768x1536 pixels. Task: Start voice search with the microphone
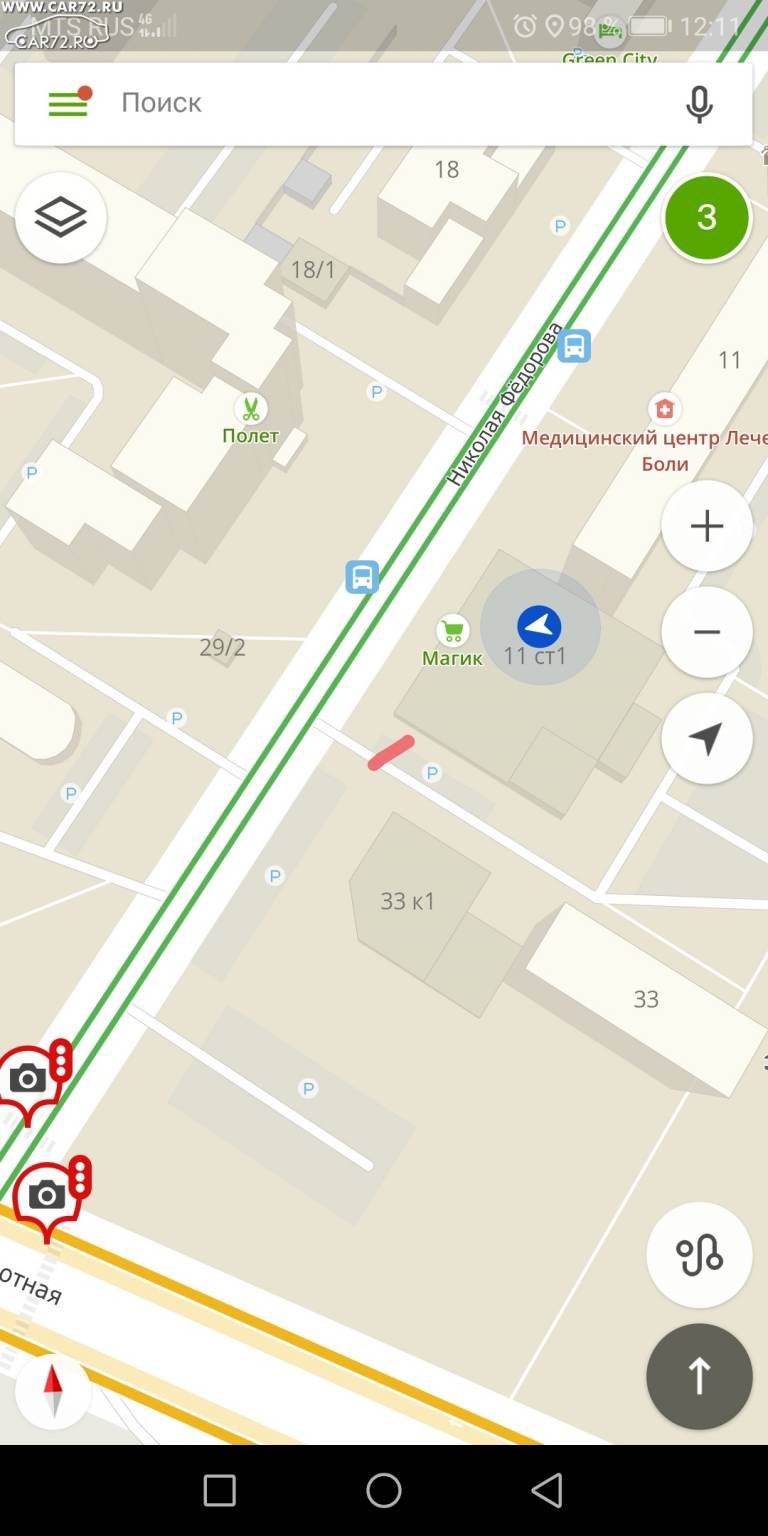[x=699, y=104]
